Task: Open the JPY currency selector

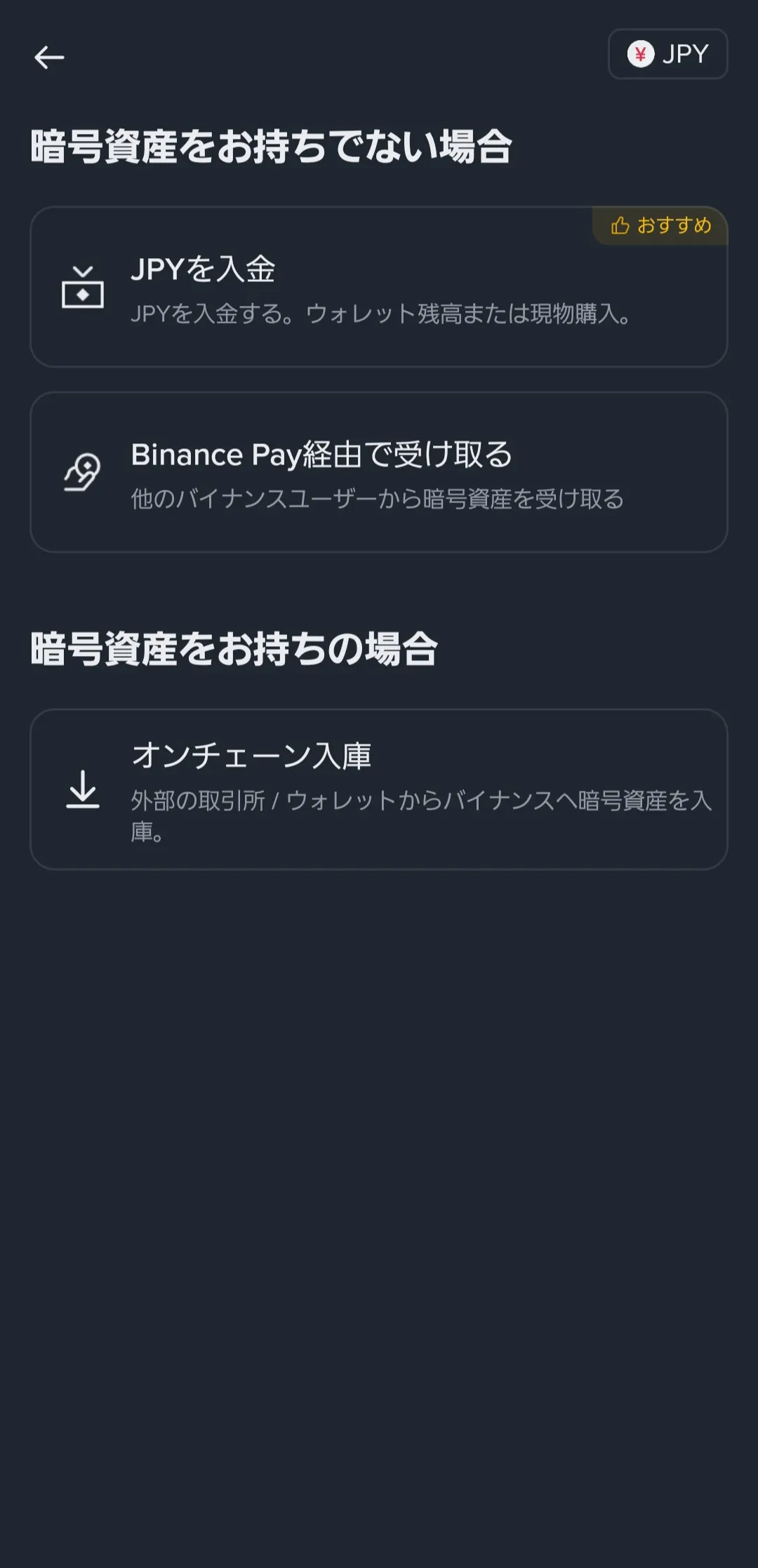Action: (667, 54)
